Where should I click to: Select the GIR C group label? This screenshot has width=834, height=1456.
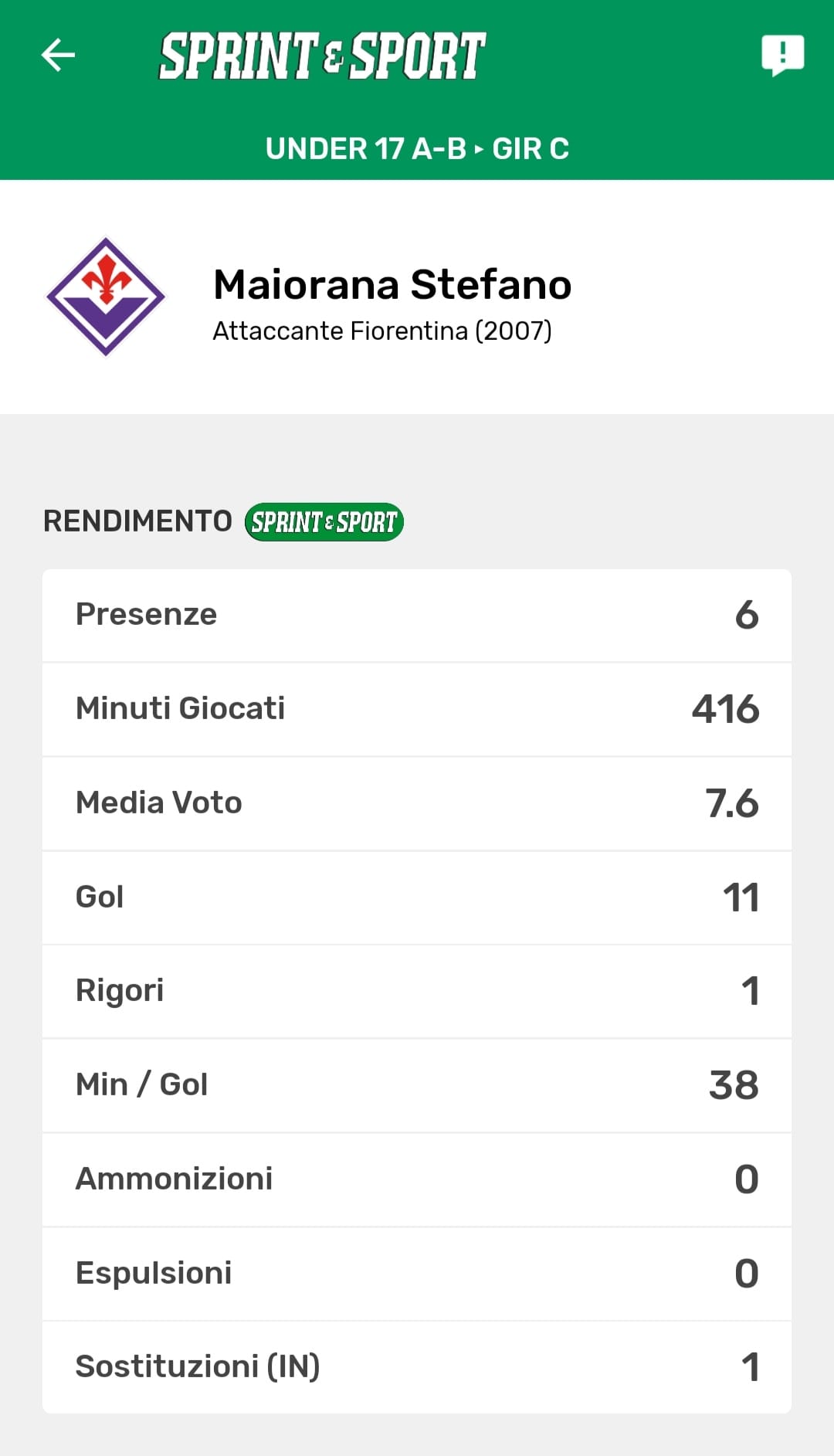pos(531,148)
